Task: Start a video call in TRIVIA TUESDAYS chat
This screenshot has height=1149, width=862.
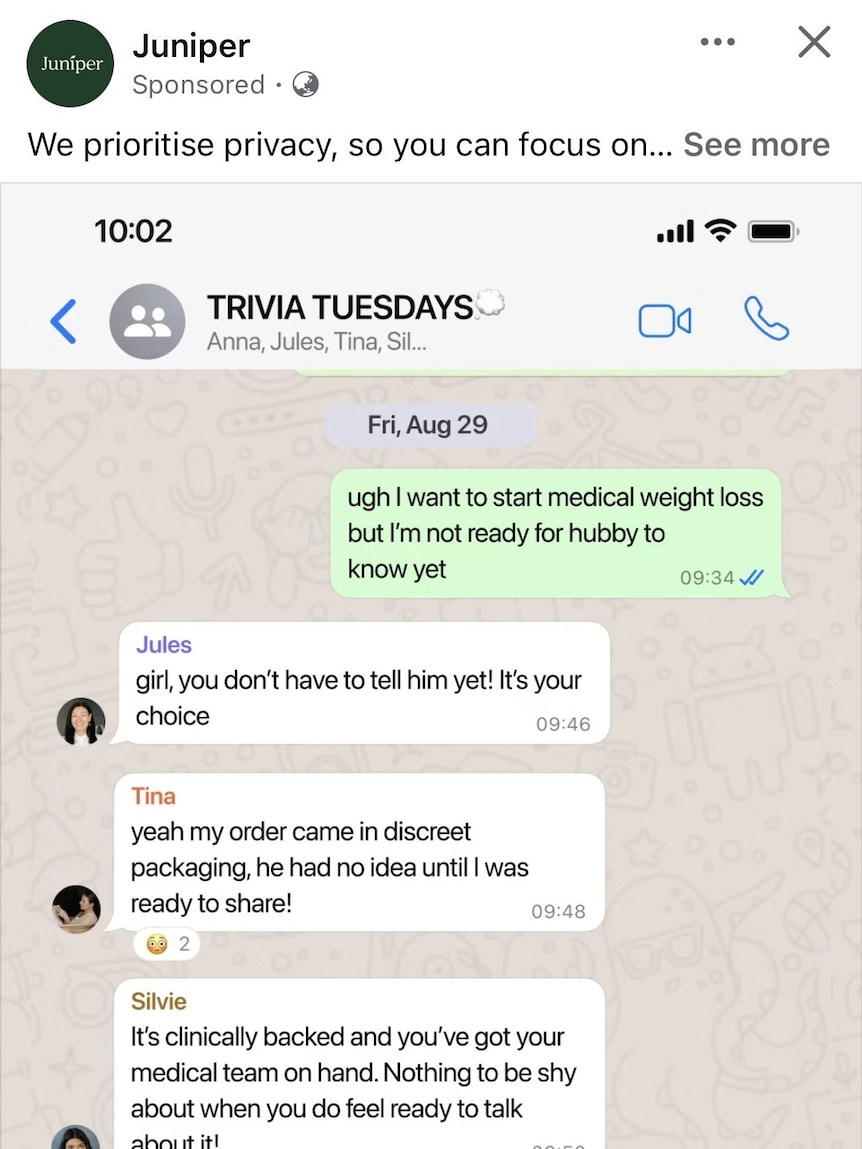Action: tap(664, 320)
